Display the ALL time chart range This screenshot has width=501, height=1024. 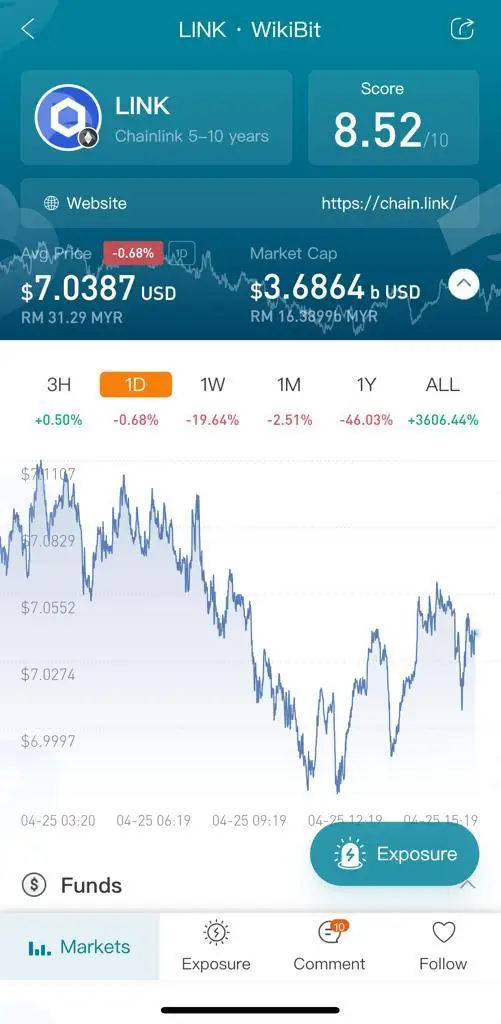(443, 385)
